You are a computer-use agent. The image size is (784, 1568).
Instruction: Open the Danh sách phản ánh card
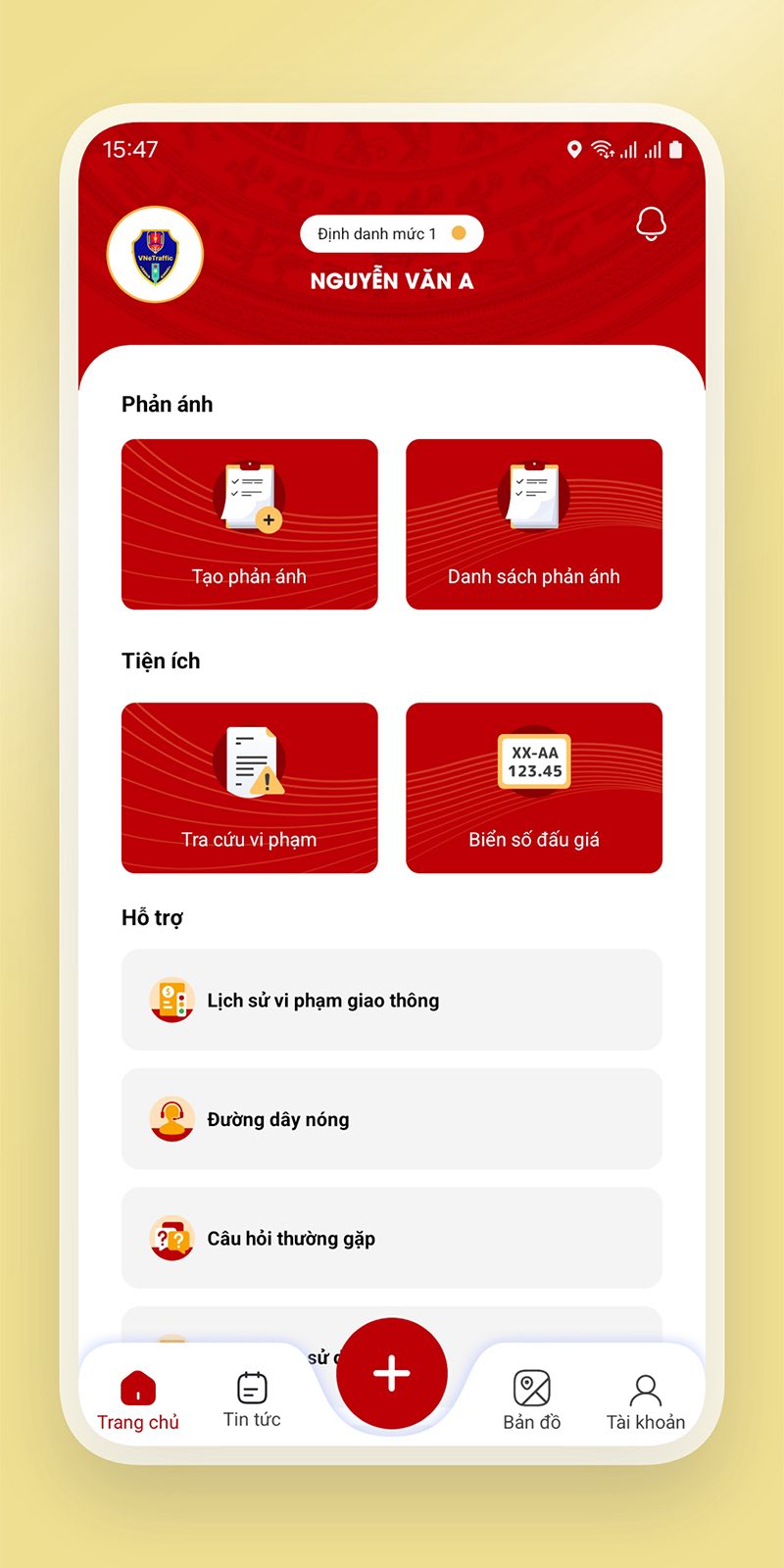534,523
